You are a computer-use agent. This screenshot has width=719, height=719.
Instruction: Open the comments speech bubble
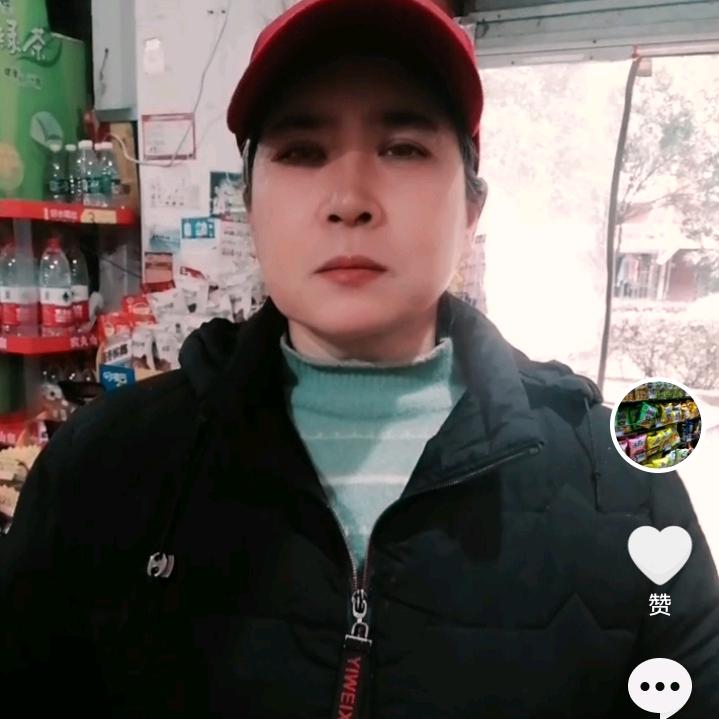(x=659, y=687)
